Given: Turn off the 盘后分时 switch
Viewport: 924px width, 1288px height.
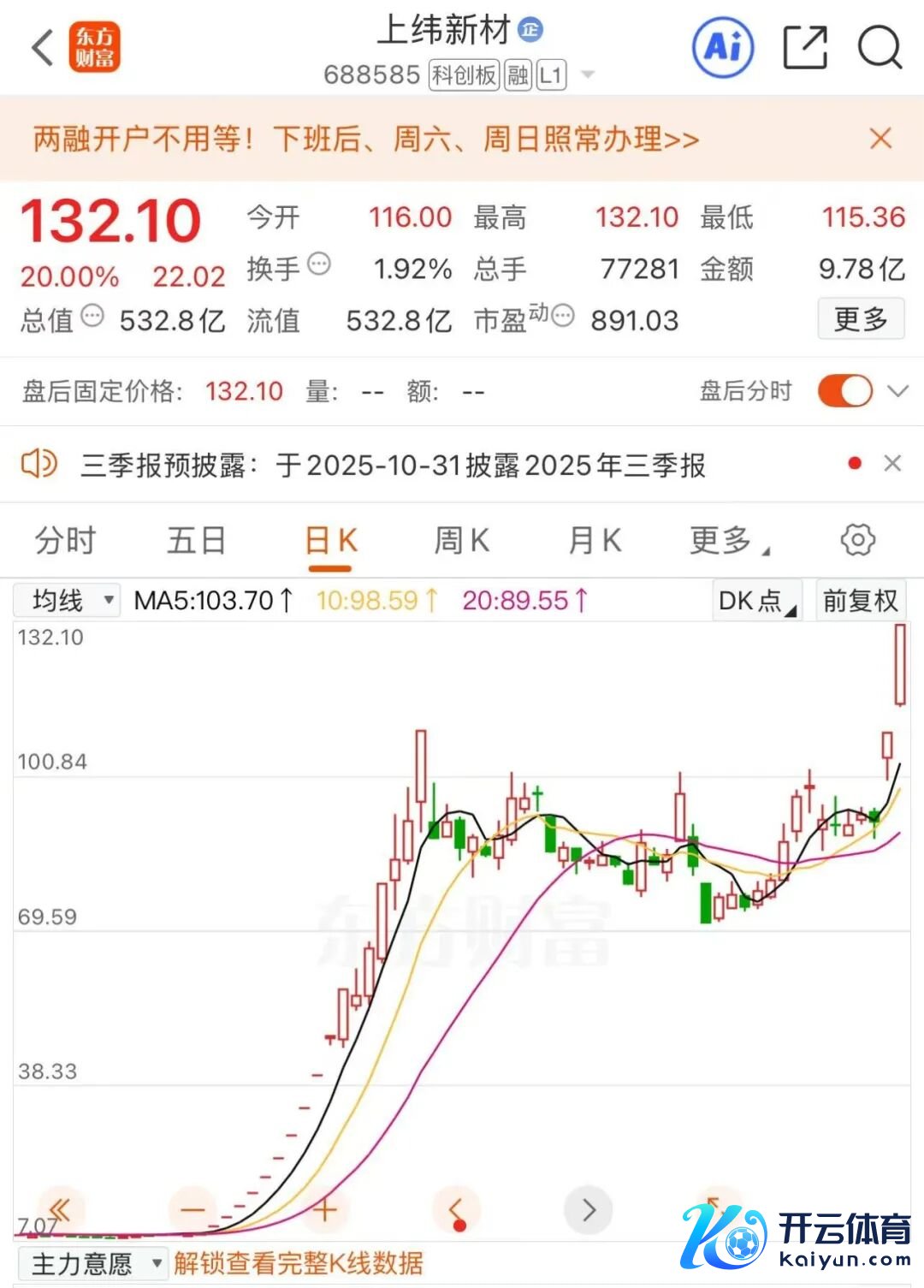Looking at the screenshot, I should [x=844, y=391].
